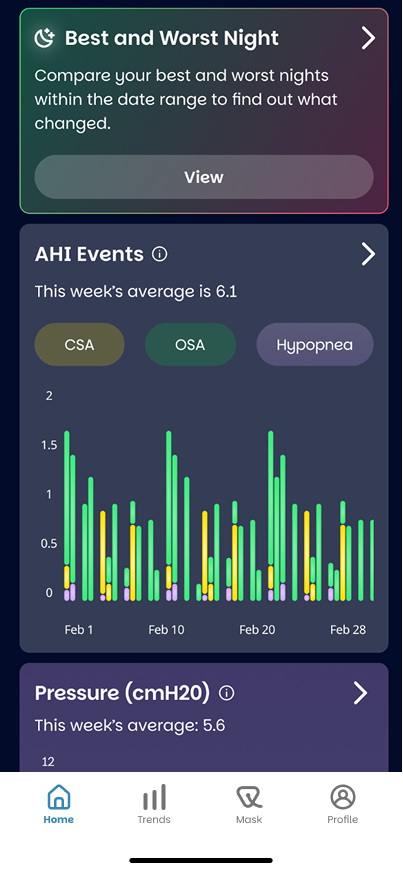This screenshot has height=874, width=403.
Task: Expand Pressure details chevron
Action: point(361,693)
